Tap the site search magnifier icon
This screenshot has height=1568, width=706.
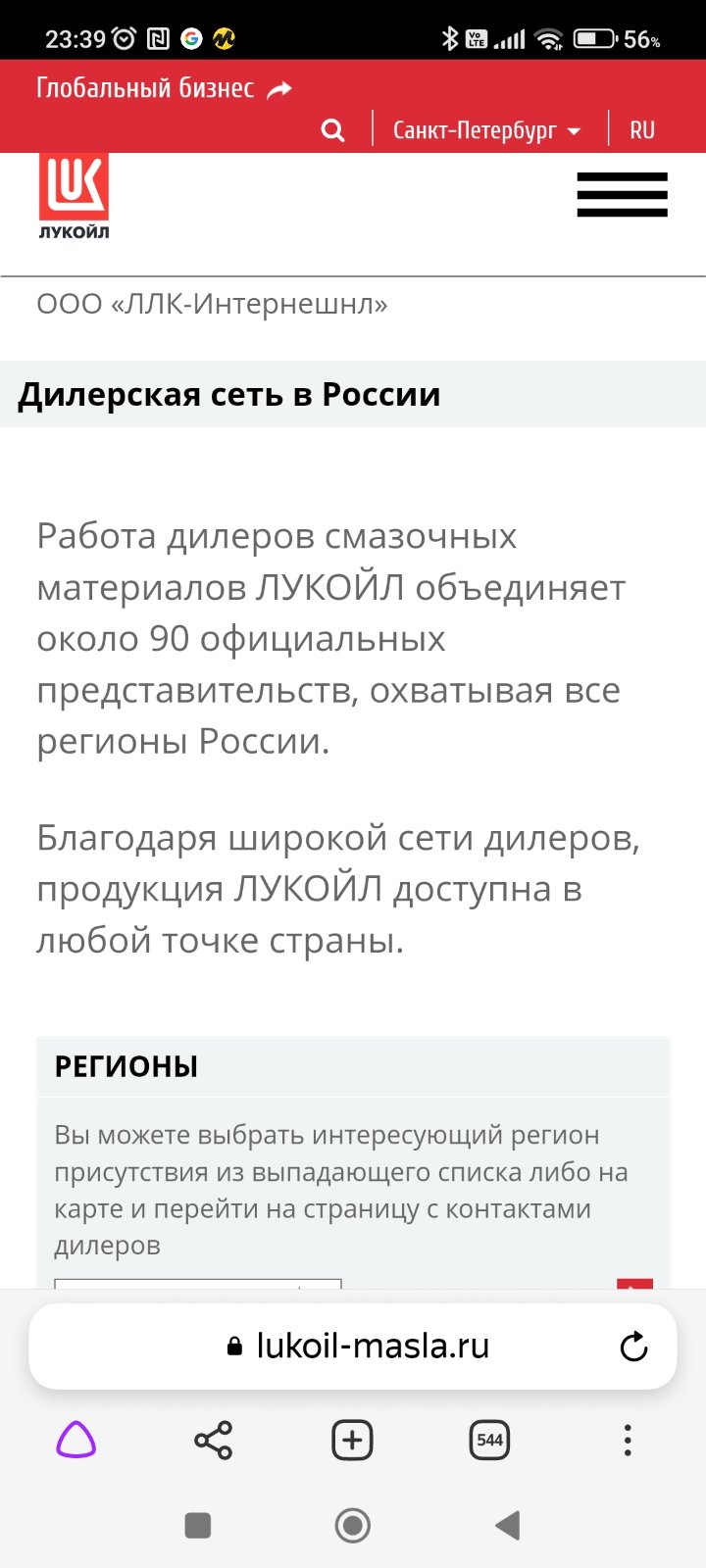point(333,130)
